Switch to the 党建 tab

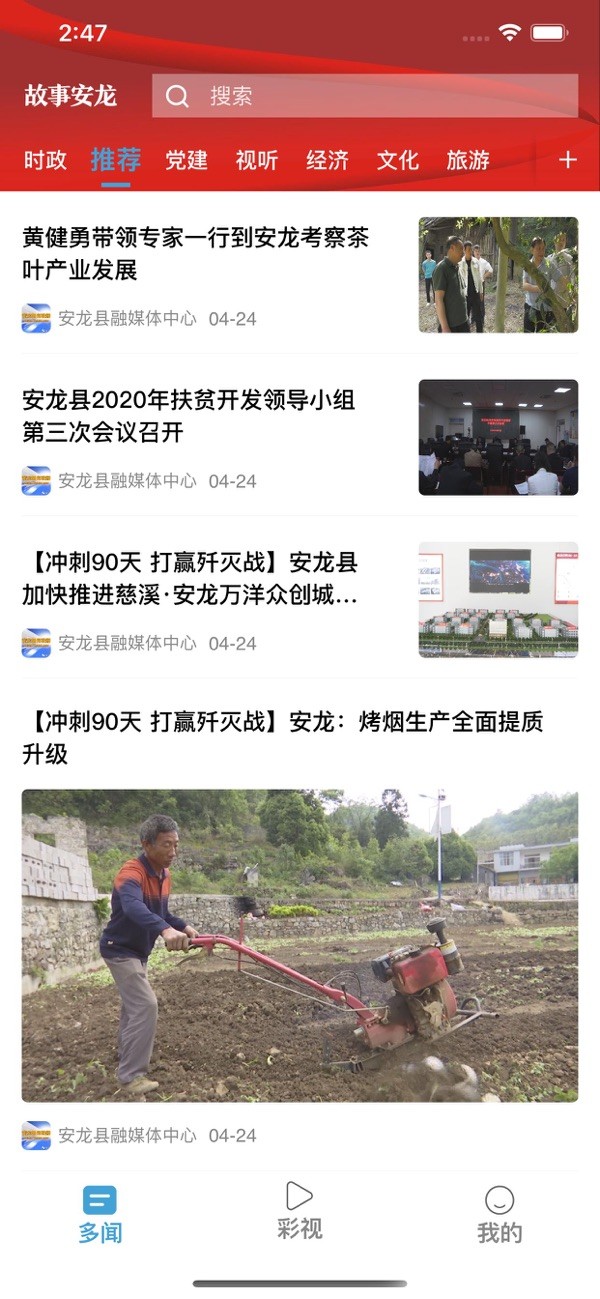[186, 160]
